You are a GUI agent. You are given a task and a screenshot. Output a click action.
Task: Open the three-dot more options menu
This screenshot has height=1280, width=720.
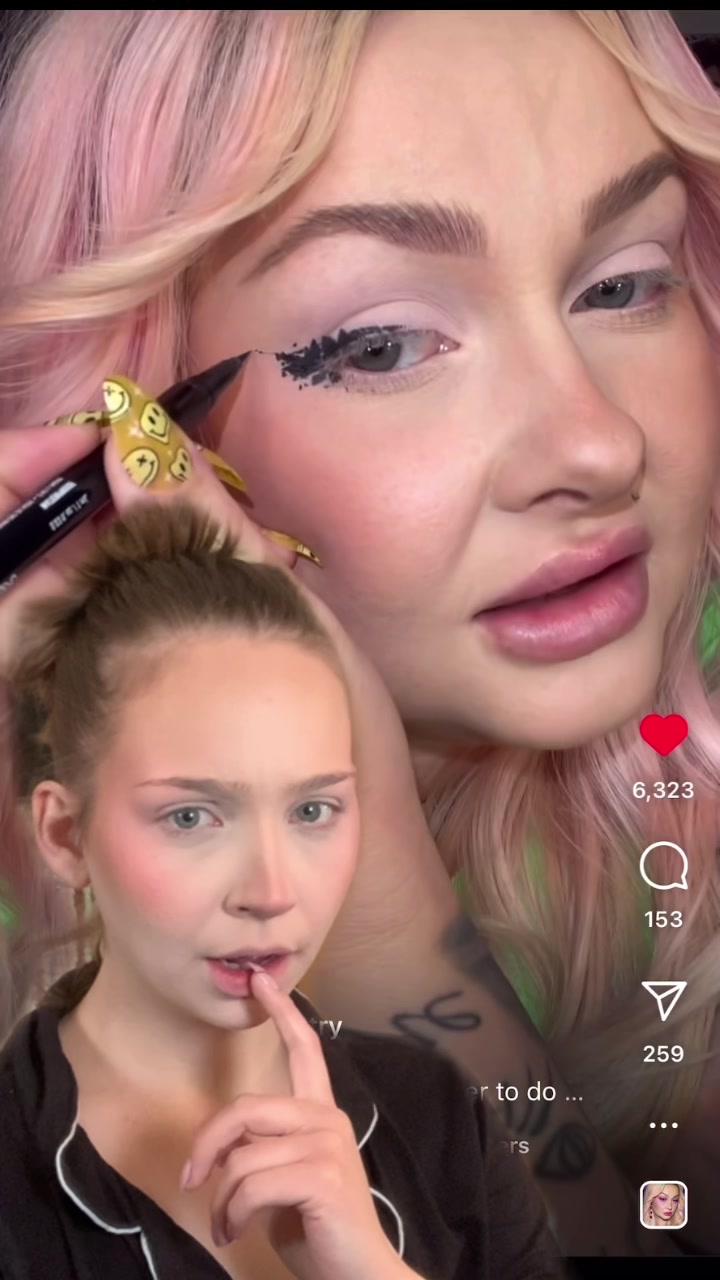click(x=664, y=1125)
